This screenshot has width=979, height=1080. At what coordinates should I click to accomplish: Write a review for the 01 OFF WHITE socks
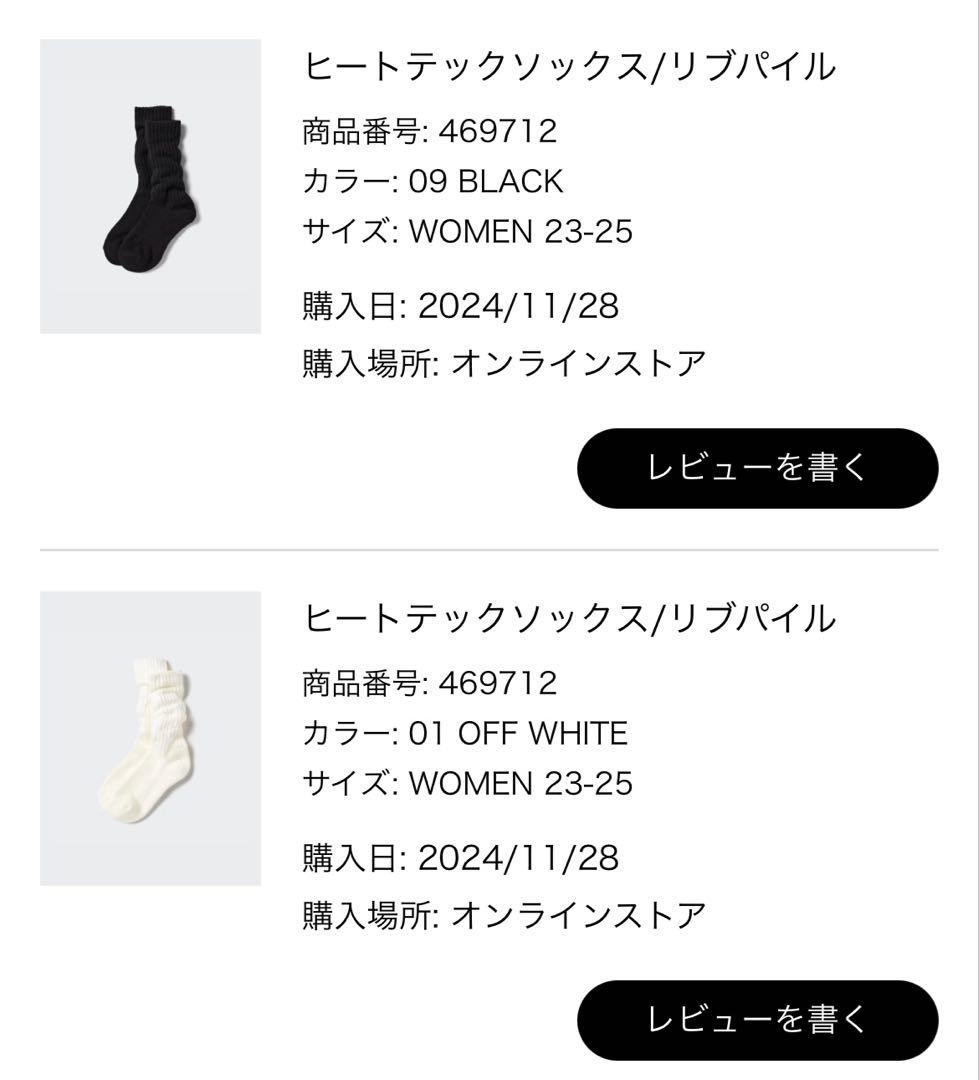coord(757,1020)
